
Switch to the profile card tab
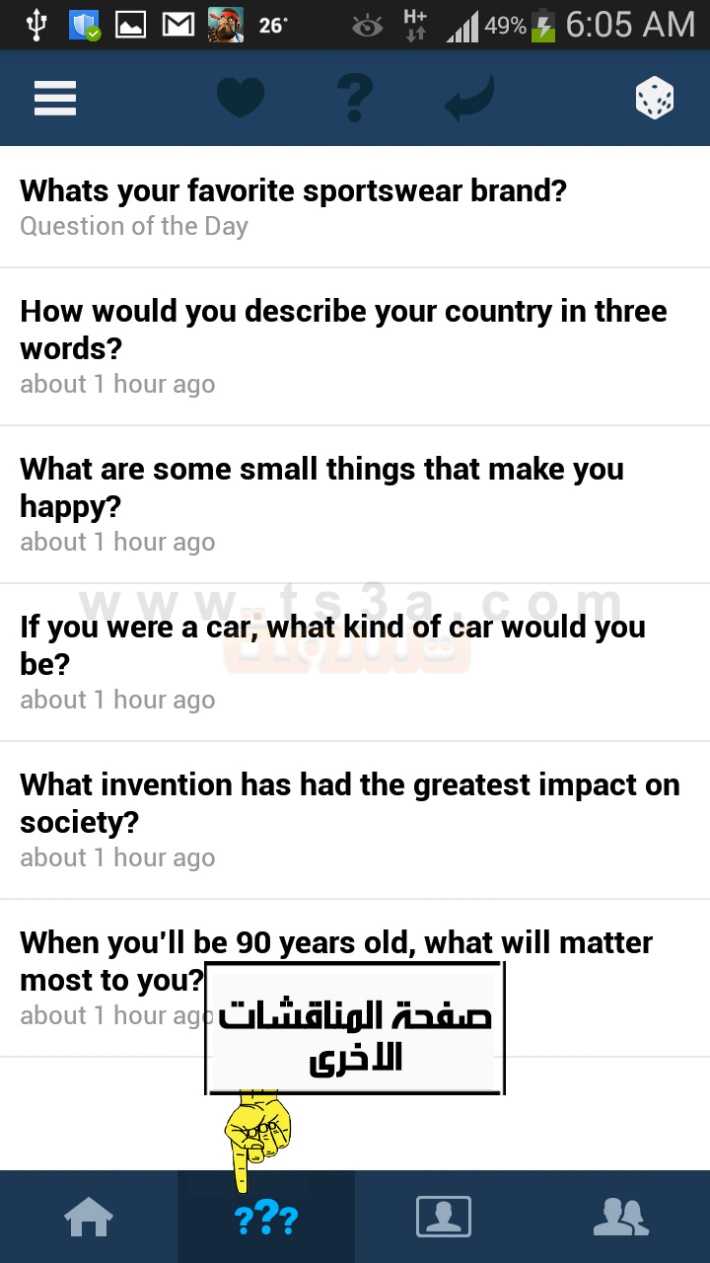[x=443, y=1217]
